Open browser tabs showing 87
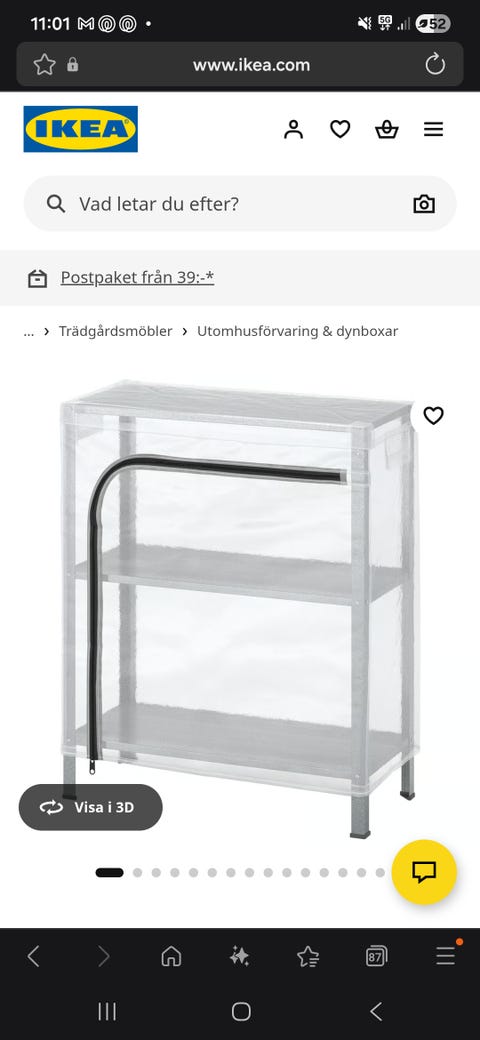The width and height of the screenshot is (480, 1040). coord(377,956)
